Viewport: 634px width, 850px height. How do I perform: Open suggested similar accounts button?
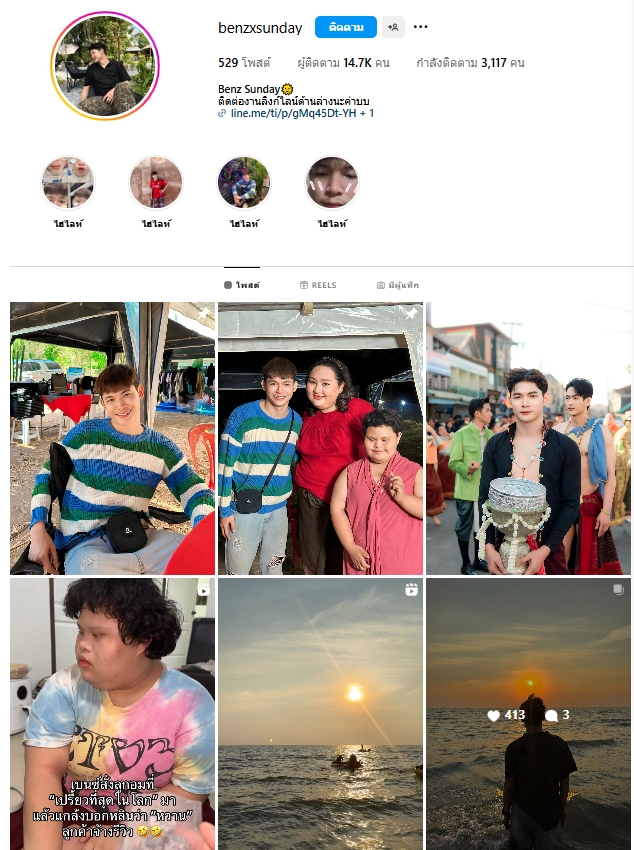[x=393, y=27]
